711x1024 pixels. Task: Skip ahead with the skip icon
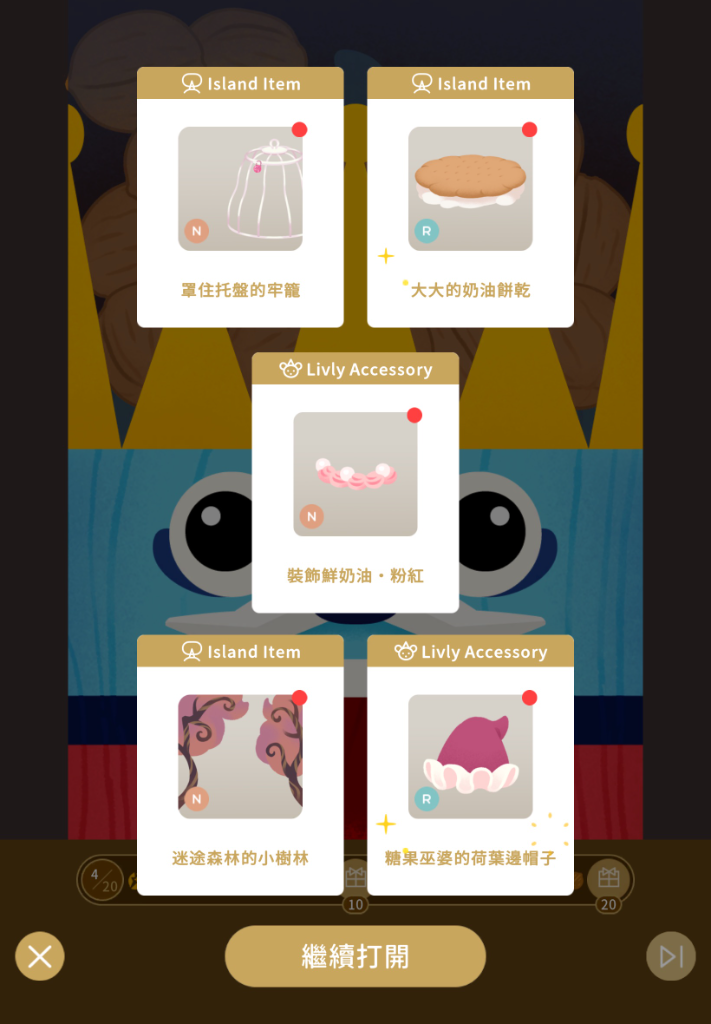(x=670, y=956)
